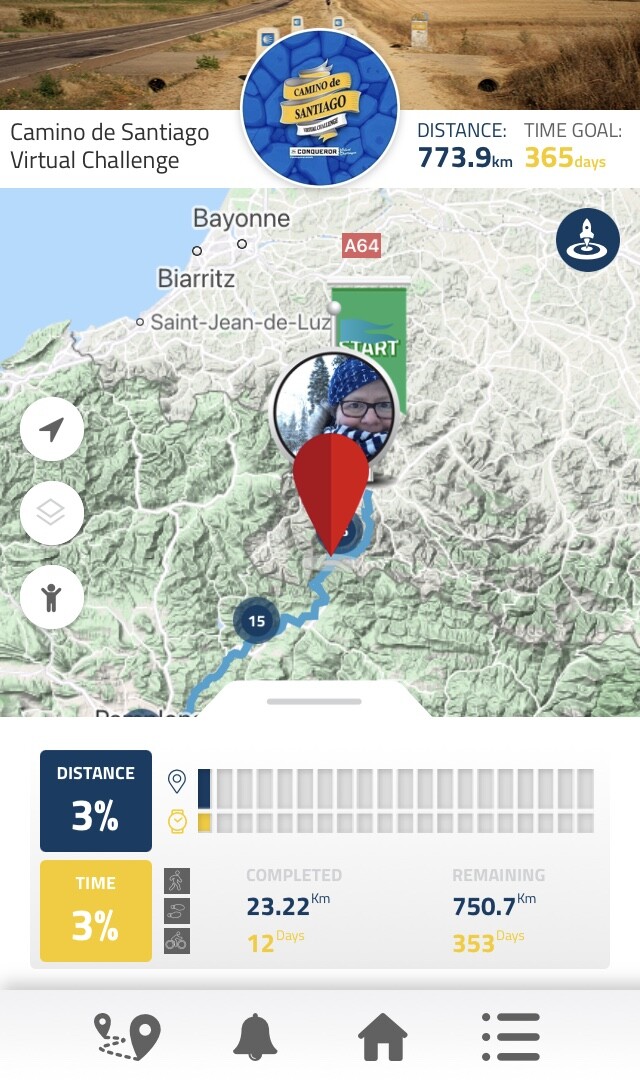
Task: Go to the home tab
Action: [x=383, y=1036]
